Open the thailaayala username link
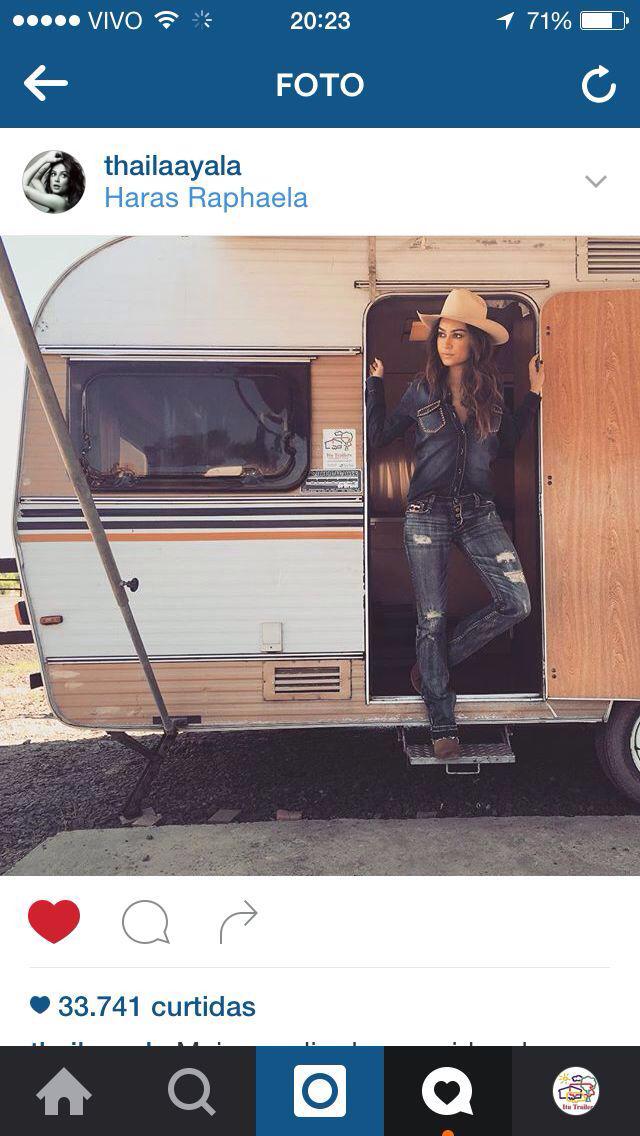640x1136 pixels. (x=172, y=166)
